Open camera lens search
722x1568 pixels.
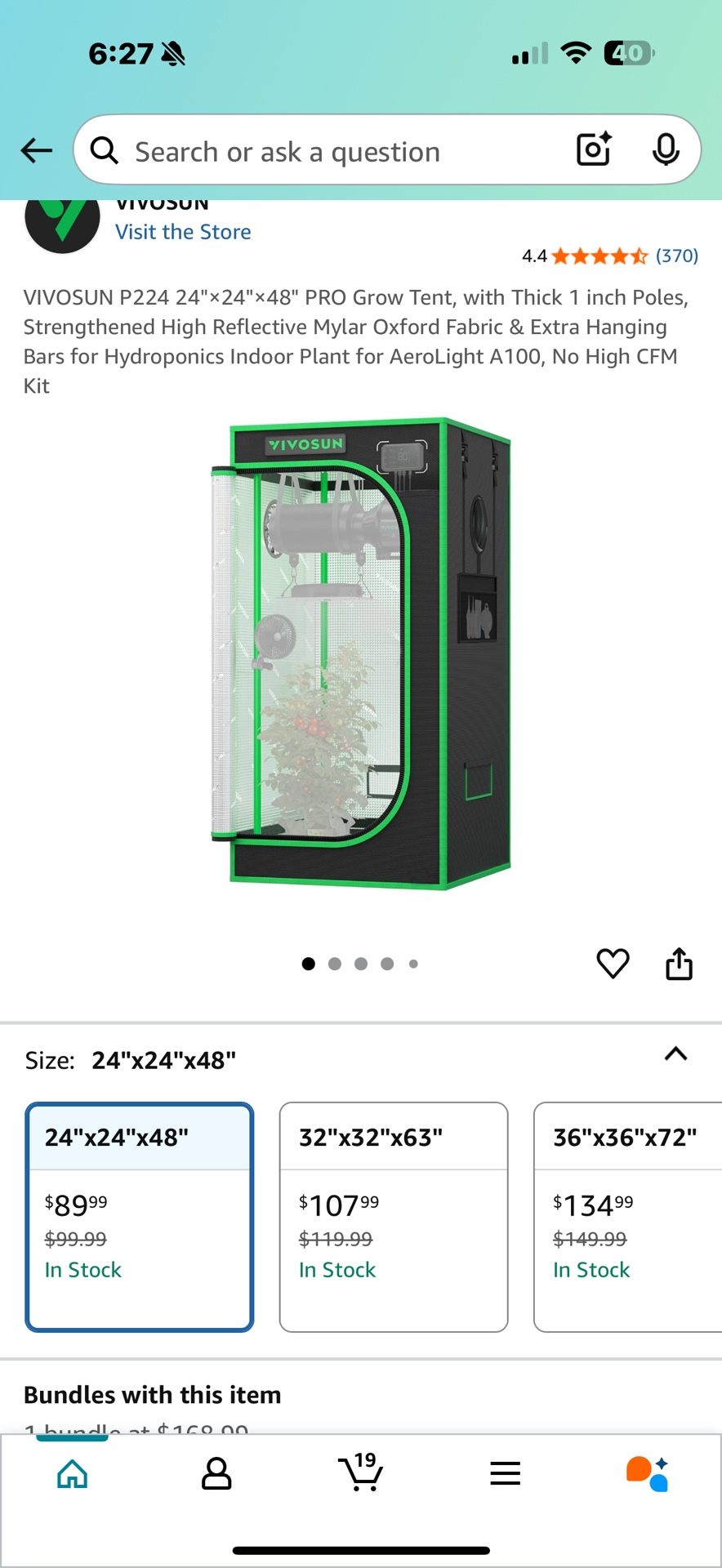click(x=594, y=149)
